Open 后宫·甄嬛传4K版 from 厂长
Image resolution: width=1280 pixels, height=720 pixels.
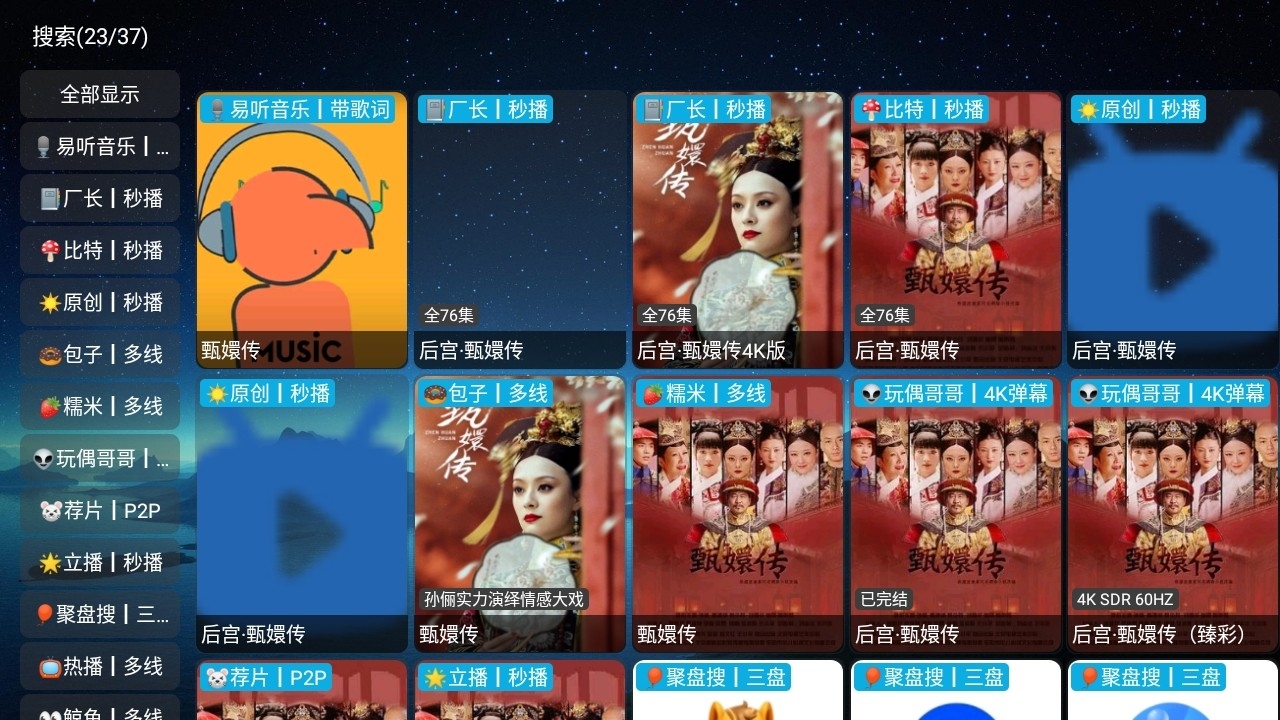(737, 230)
